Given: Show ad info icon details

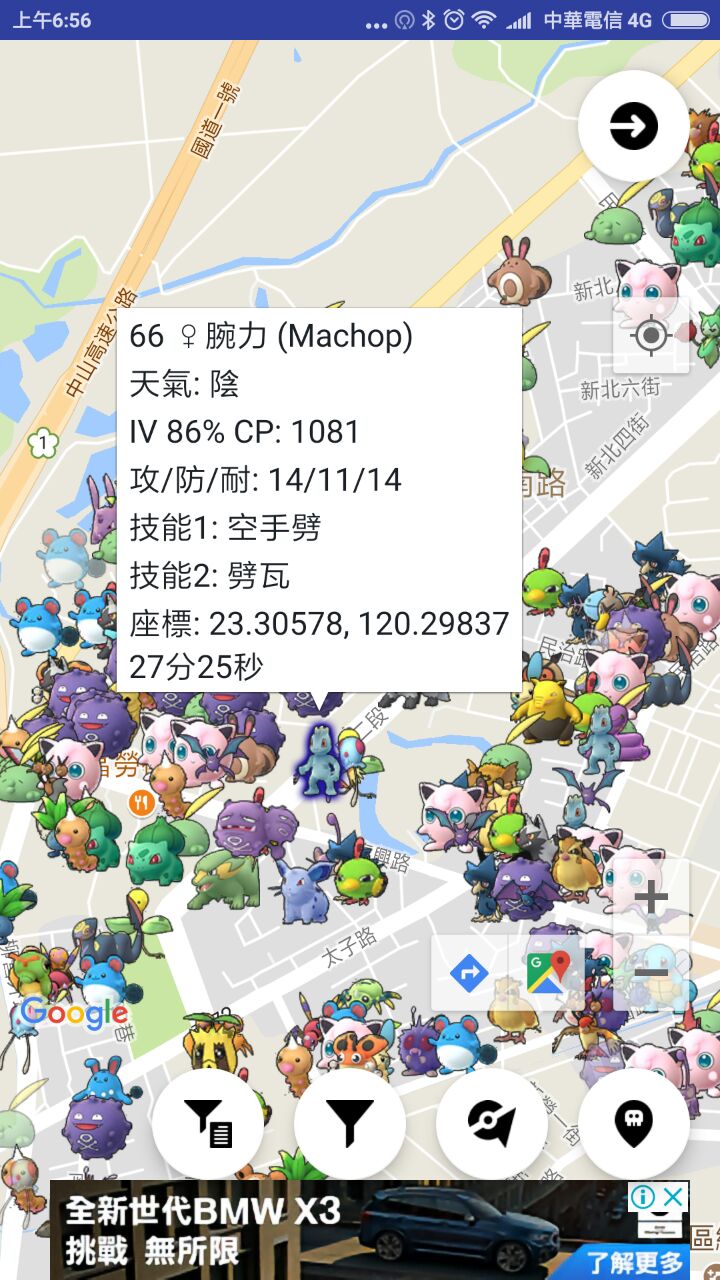Looking at the screenshot, I should pos(643,1196).
